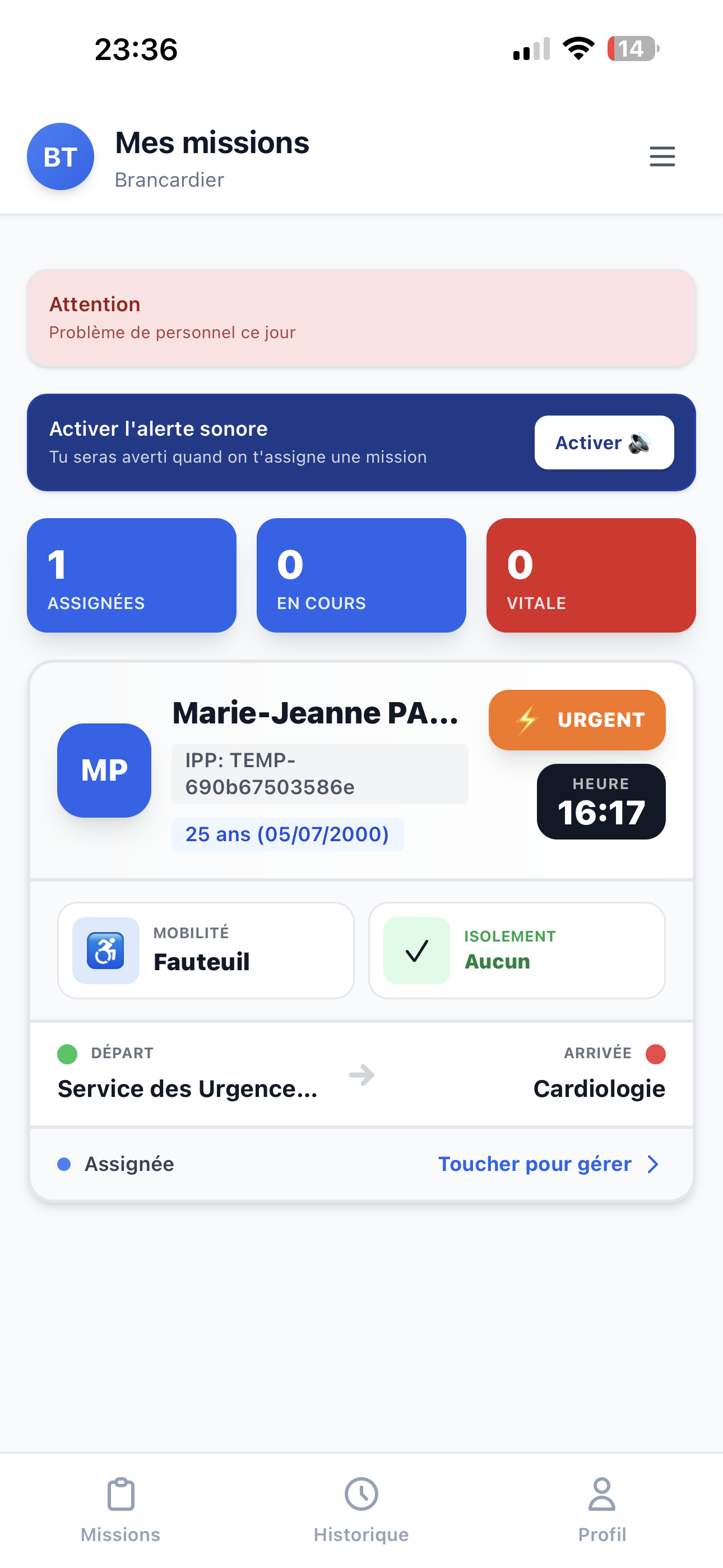This screenshot has width=723, height=1568.
Task: Tap the BT avatar circle
Action: pos(61,156)
